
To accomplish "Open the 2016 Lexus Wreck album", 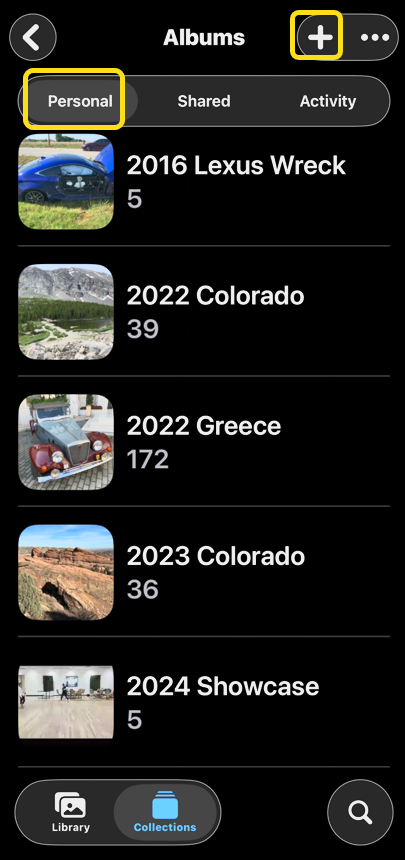I will click(x=204, y=182).
